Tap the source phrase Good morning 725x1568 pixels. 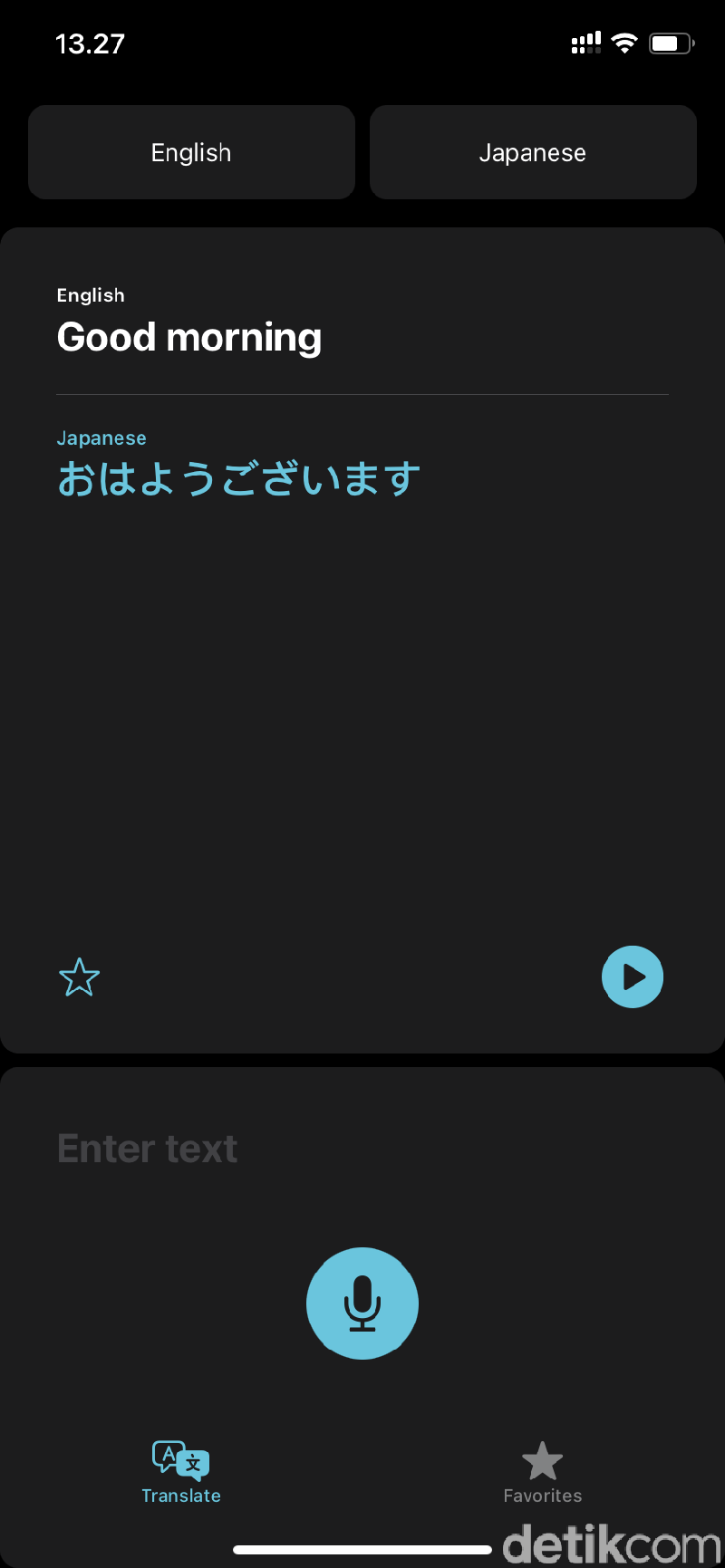click(189, 336)
